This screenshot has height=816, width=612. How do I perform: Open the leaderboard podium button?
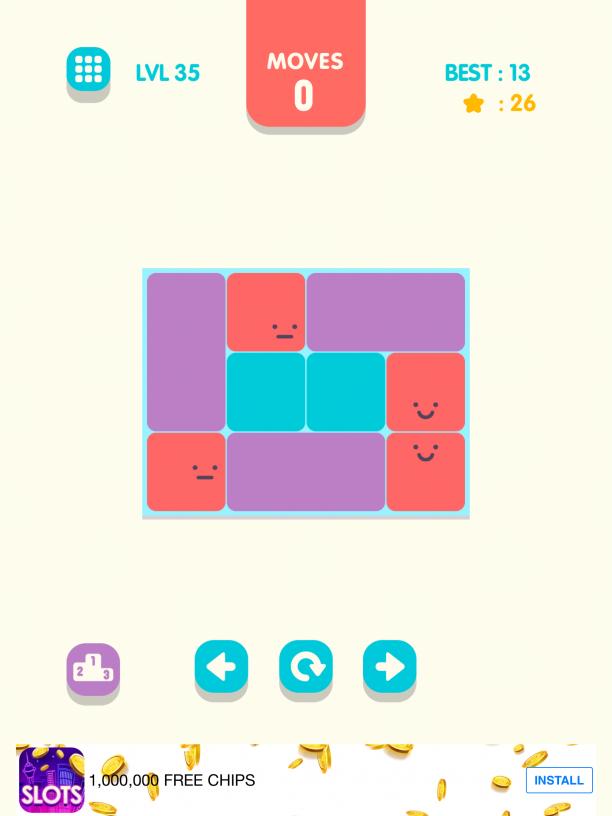coord(93,668)
